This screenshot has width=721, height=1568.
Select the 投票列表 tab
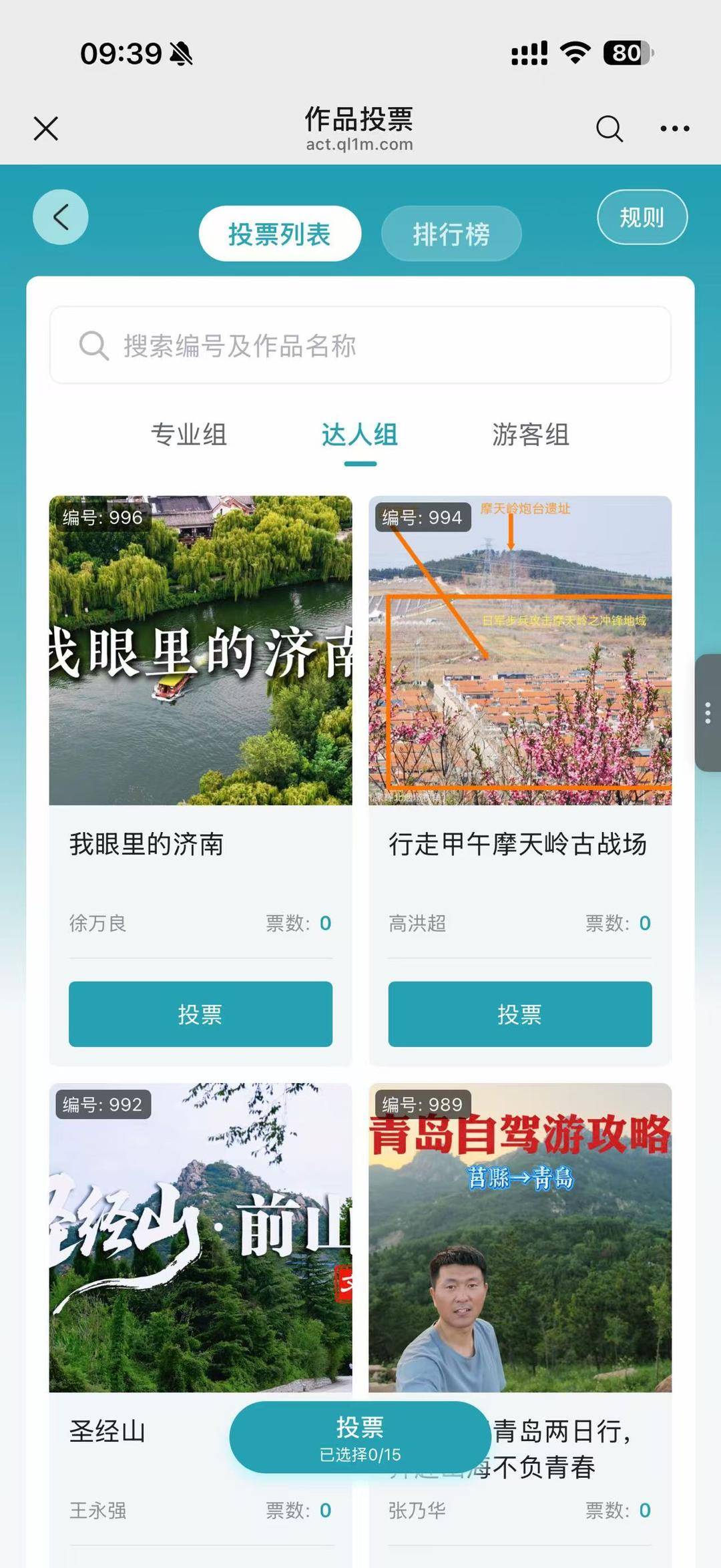280,234
